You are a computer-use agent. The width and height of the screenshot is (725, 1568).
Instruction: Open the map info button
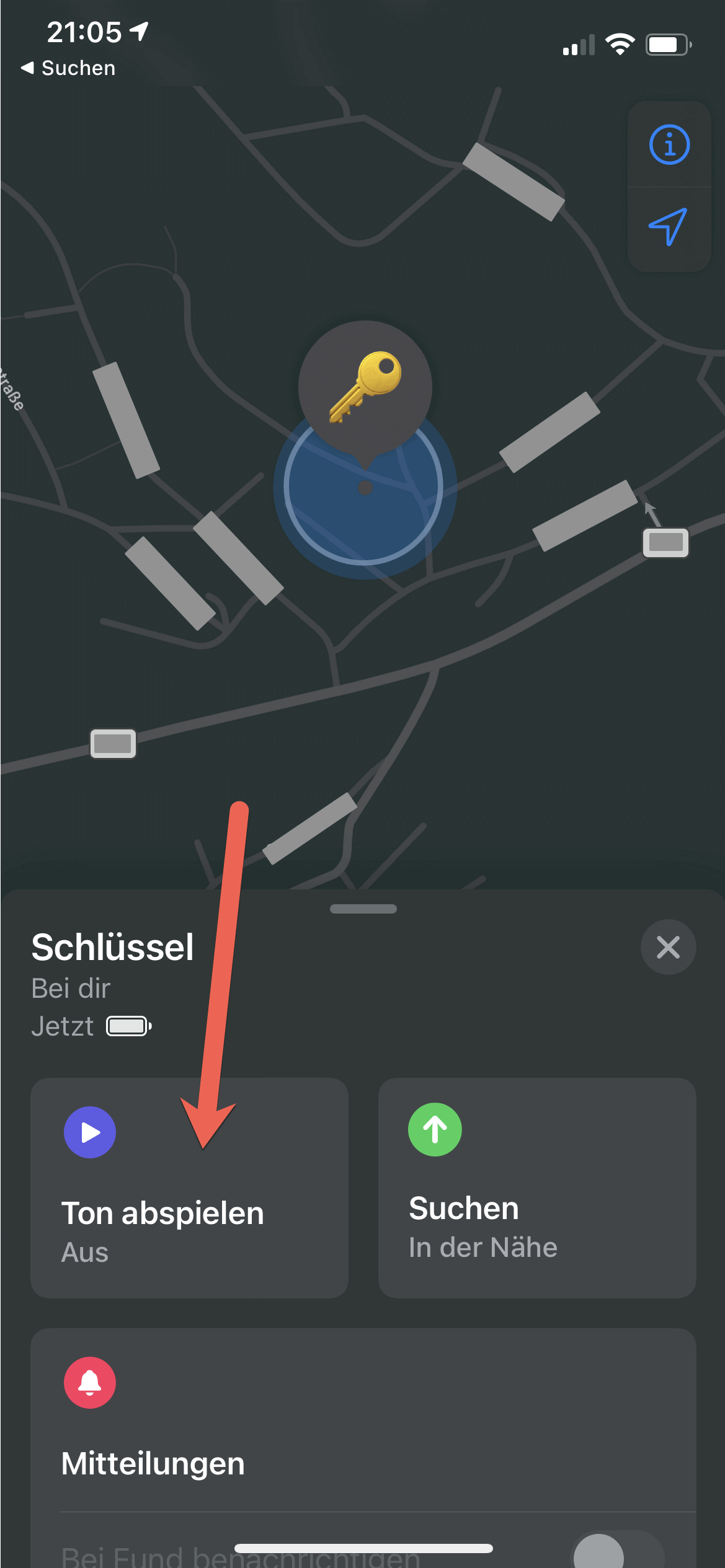(x=669, y=145)
